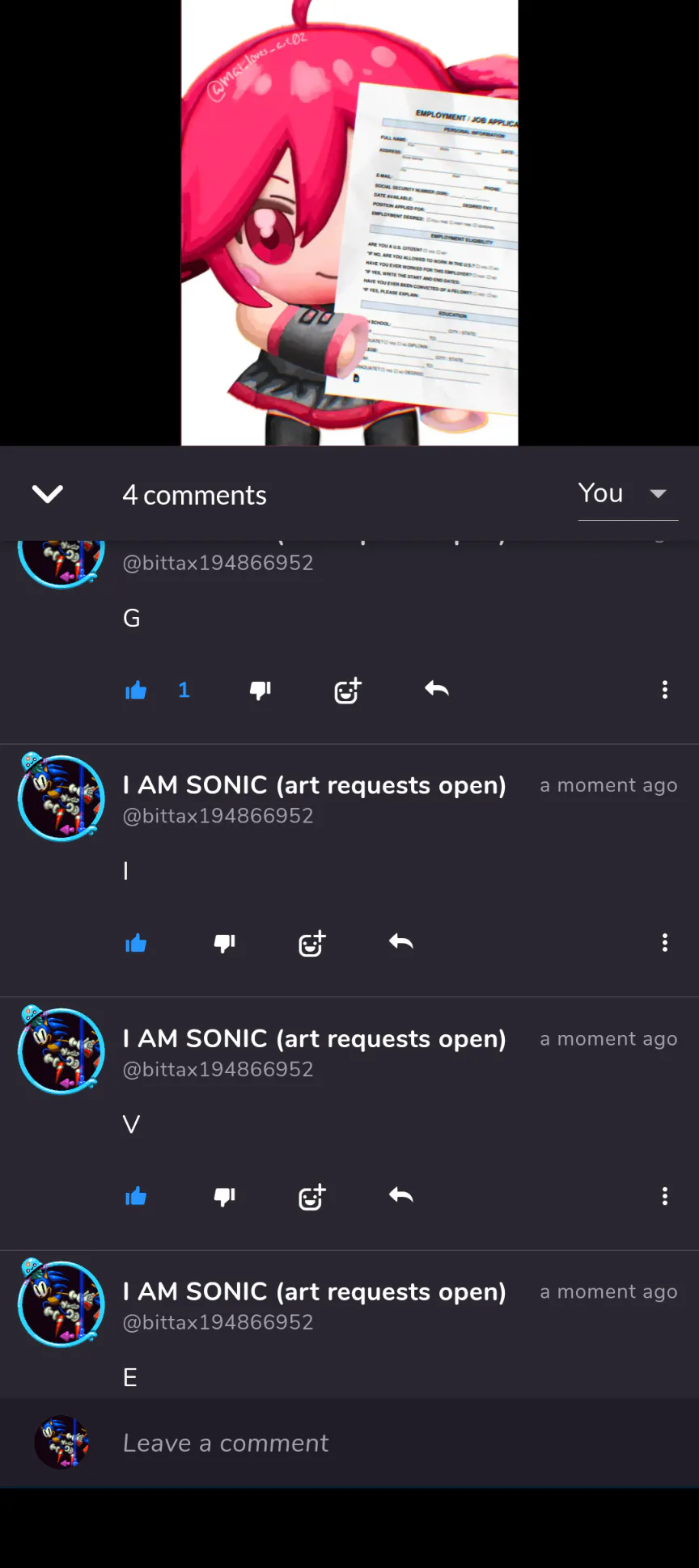Add a reaction to the "I" comment

(312, 943)
